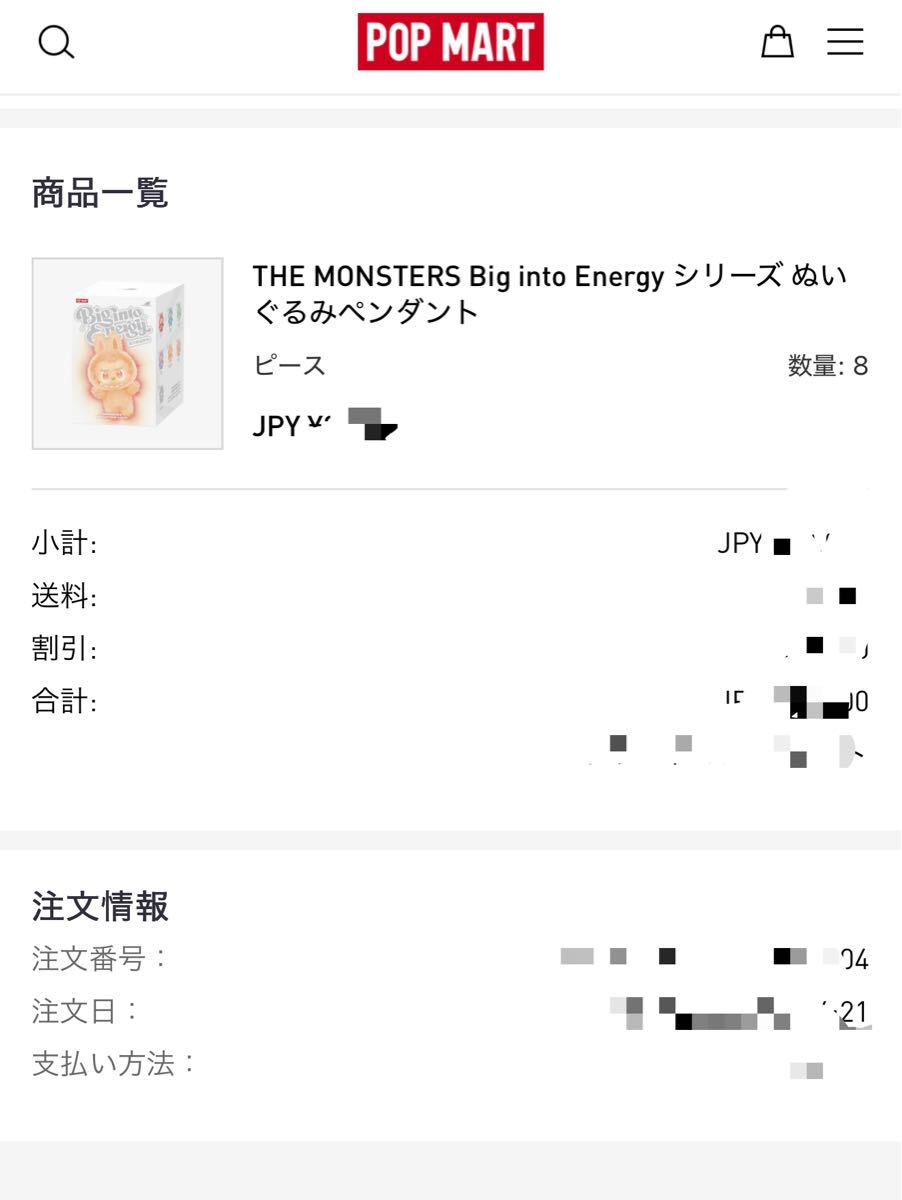
Task: Open the shopping bag
Action: 777,42
